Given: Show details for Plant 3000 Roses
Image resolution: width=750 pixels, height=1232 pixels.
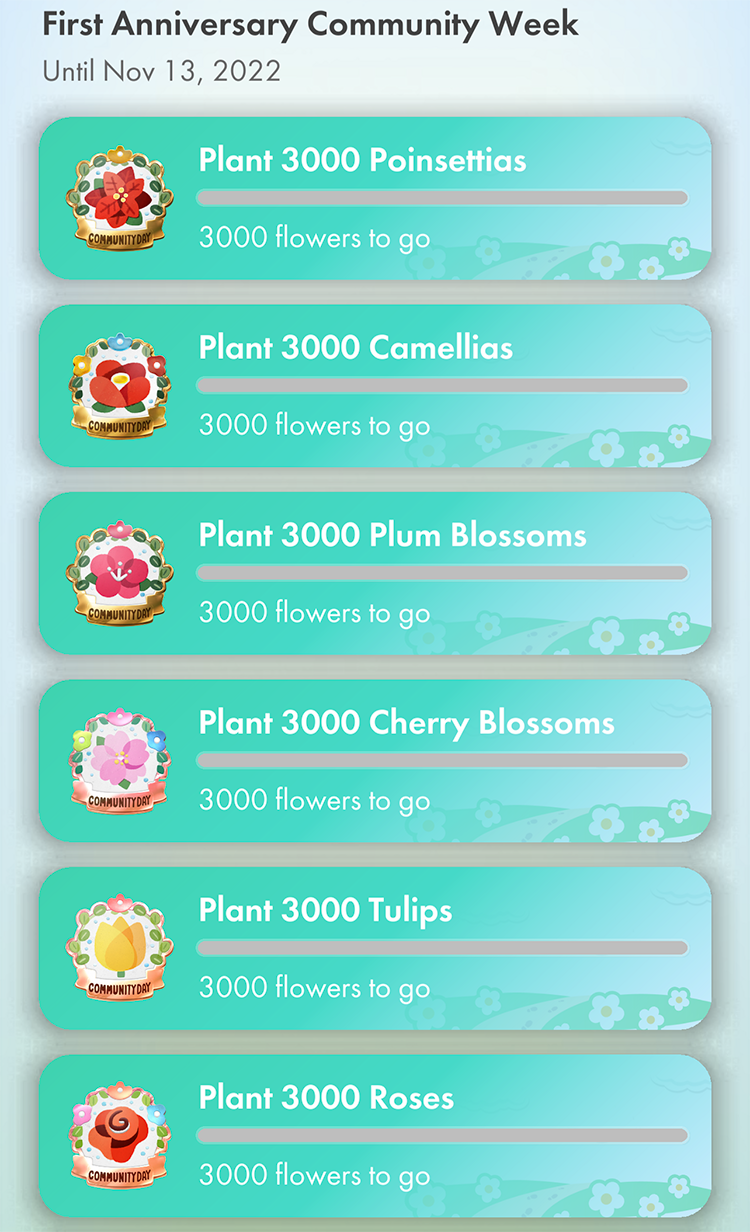Looking at the screenshot, I should [x=375, y=1136].
